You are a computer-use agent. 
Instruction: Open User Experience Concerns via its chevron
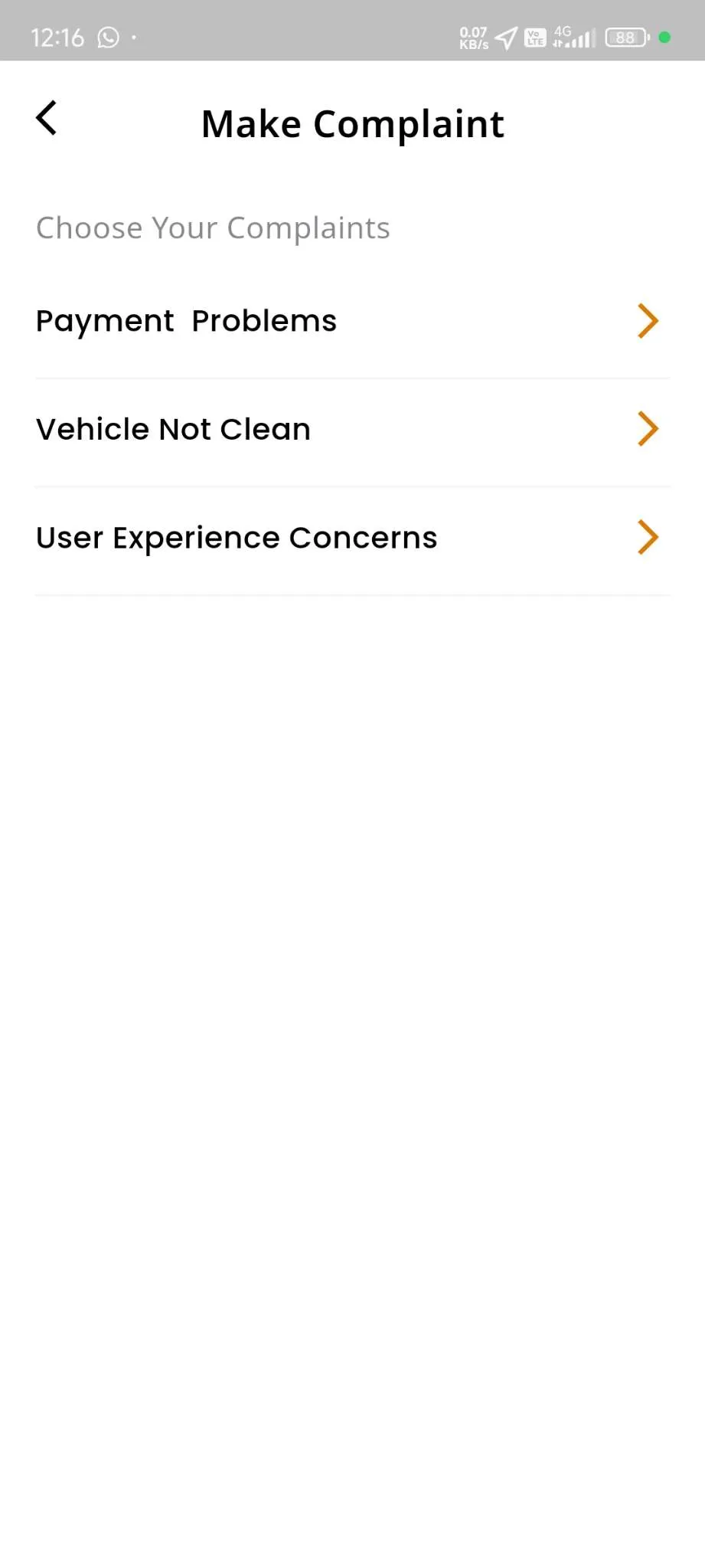pos(648,537)
